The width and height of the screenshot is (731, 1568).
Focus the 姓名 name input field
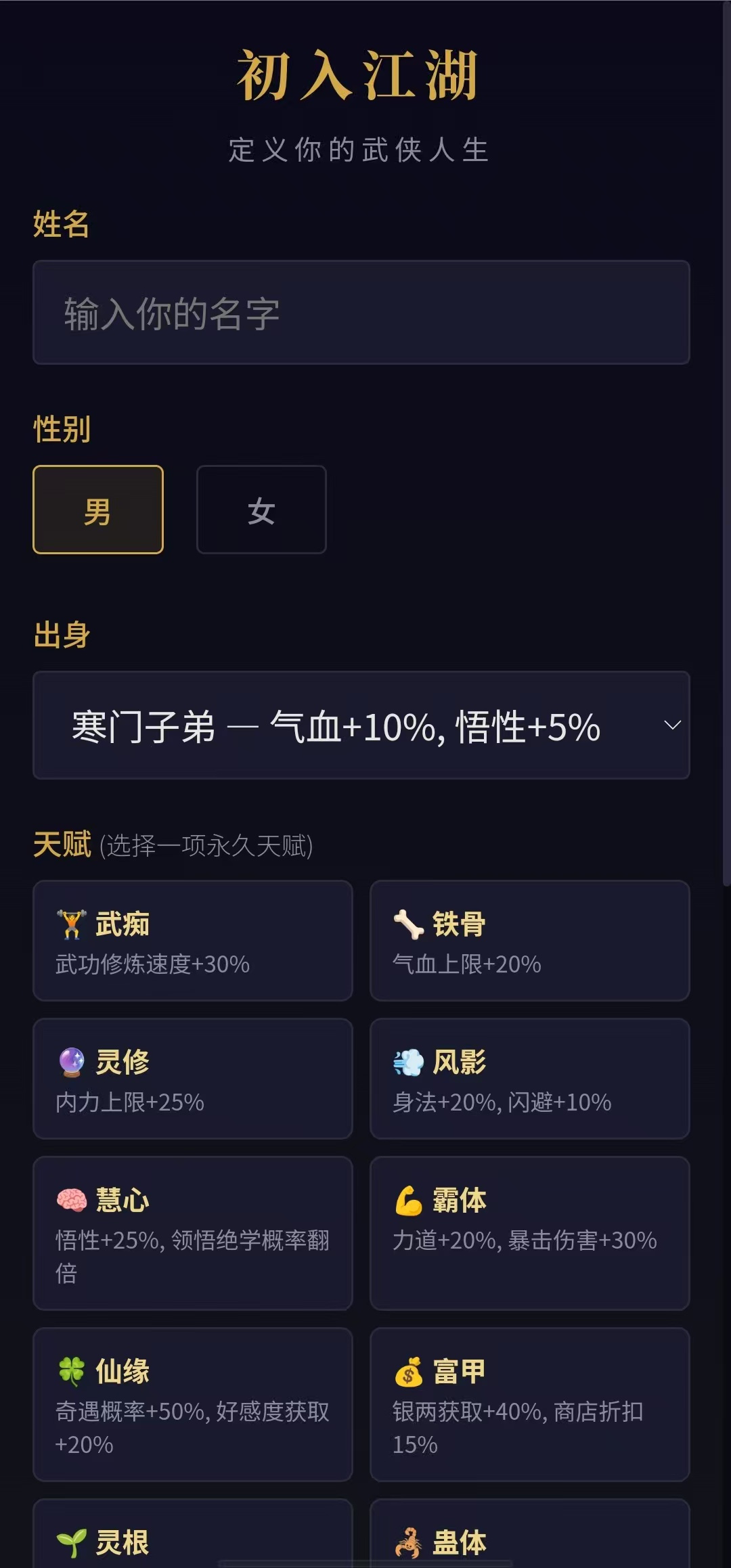361,313
